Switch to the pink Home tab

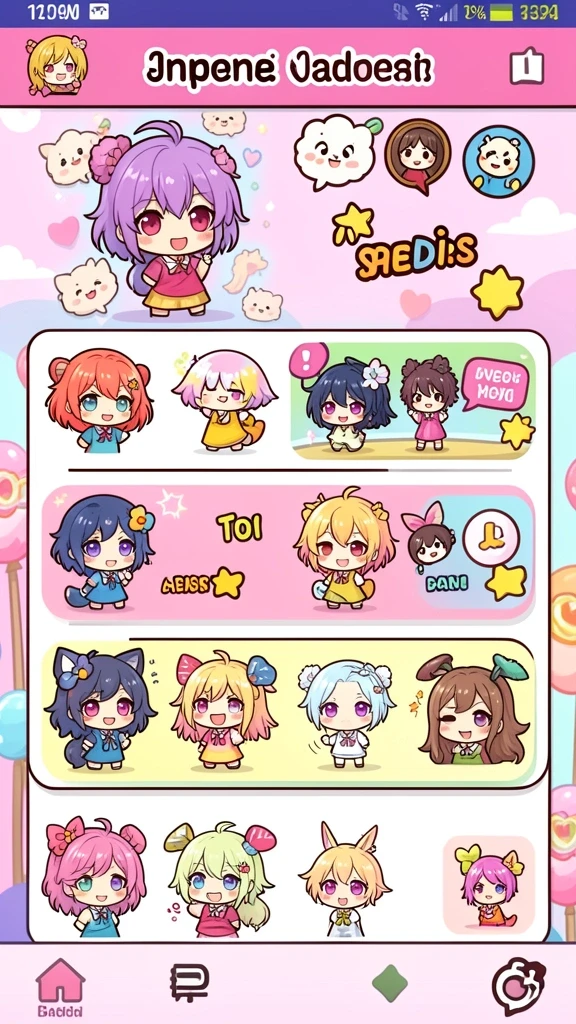click(59, 986)
